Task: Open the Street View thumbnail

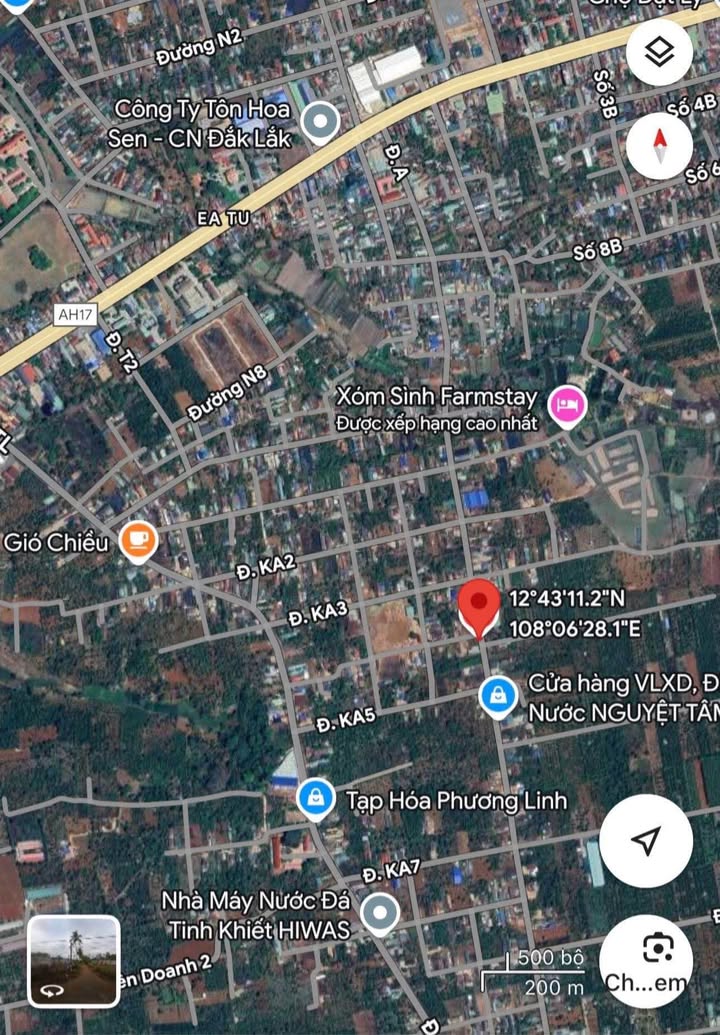Action: tap(74, 961)
